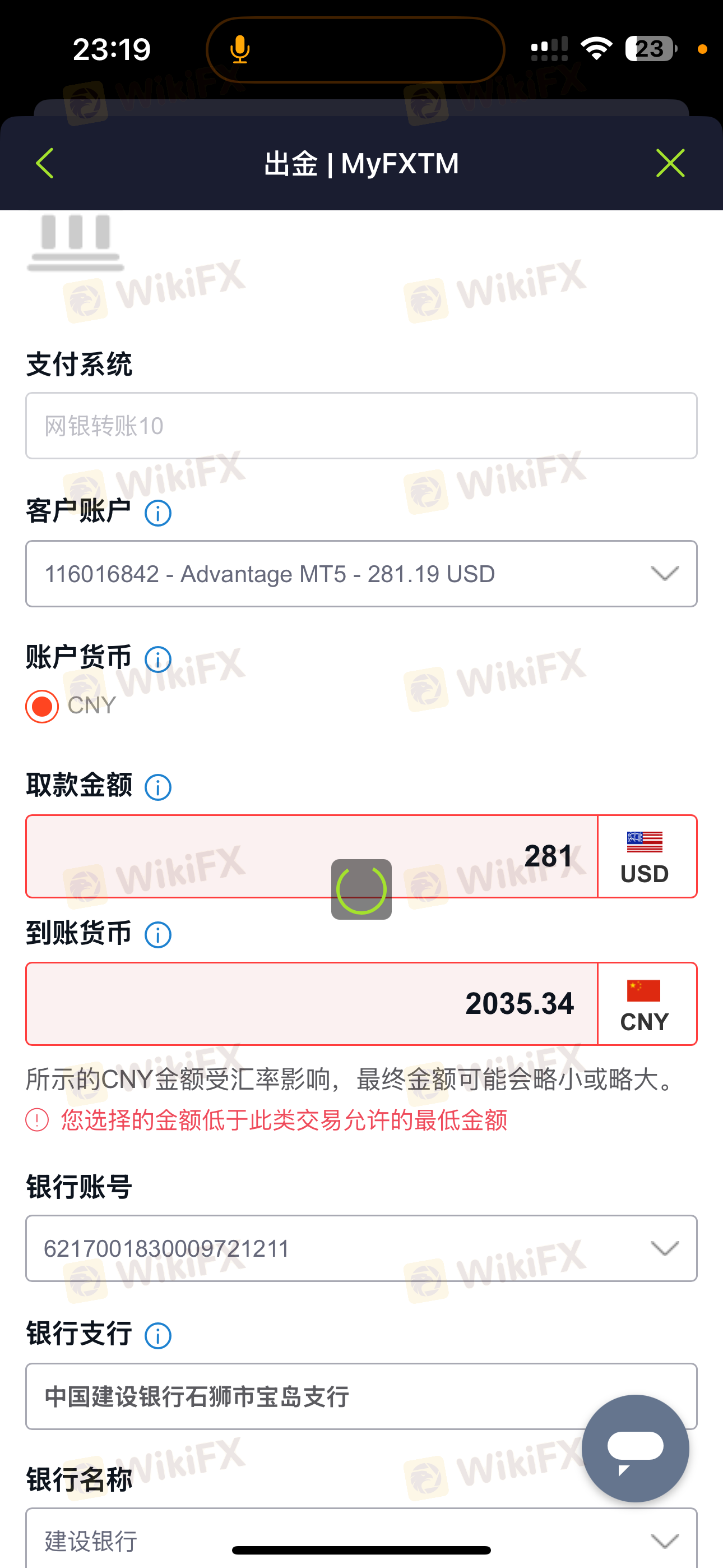
Task: Open info icon next to 取款金额
Action: [157, 787]
